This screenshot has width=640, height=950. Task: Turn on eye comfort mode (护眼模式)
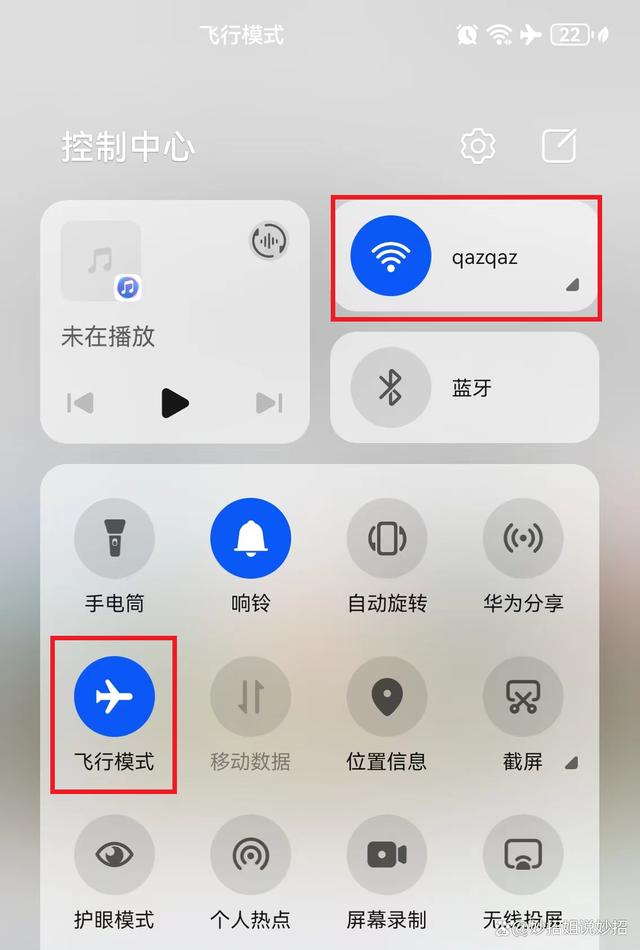tap(114, 855)
